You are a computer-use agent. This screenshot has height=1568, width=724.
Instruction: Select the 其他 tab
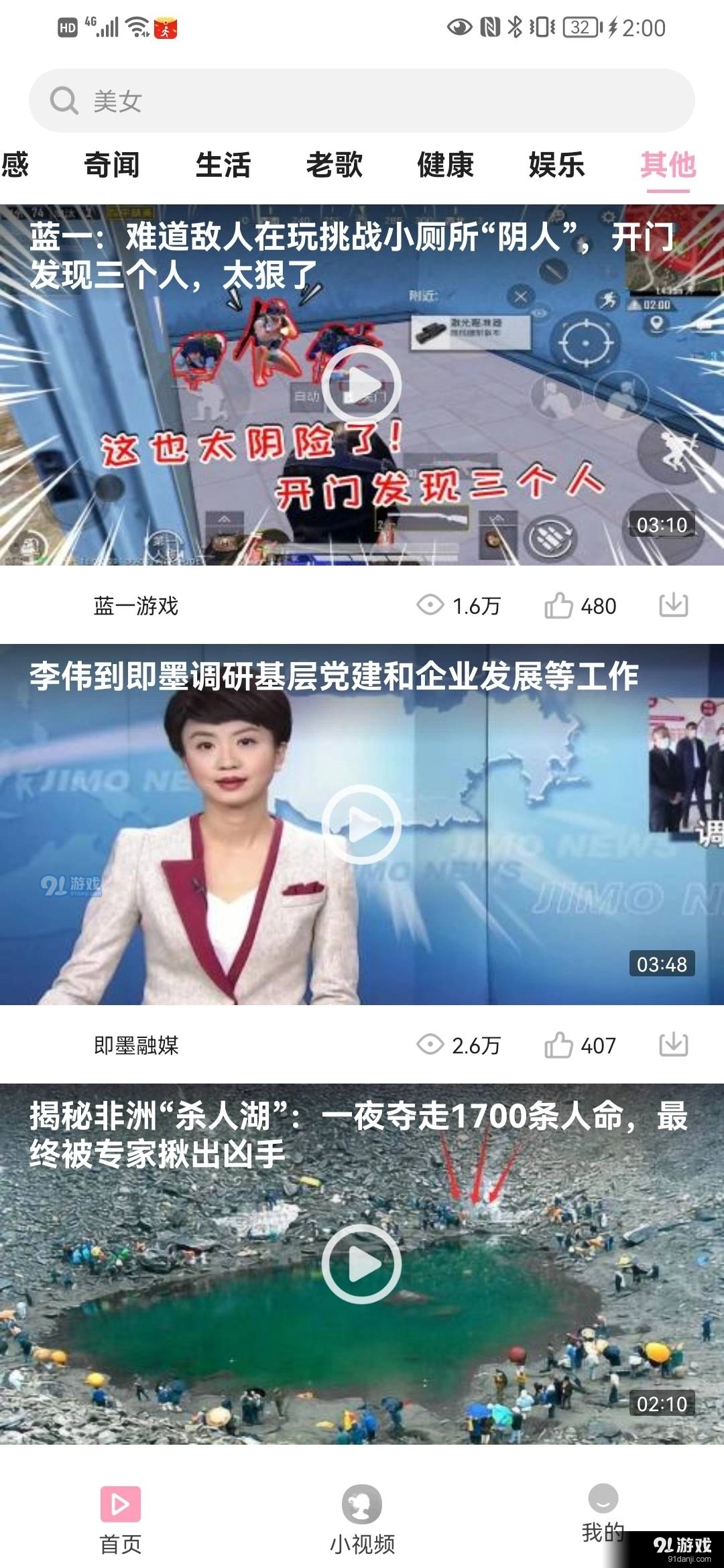pyautogui.click(x=667, y=165)
